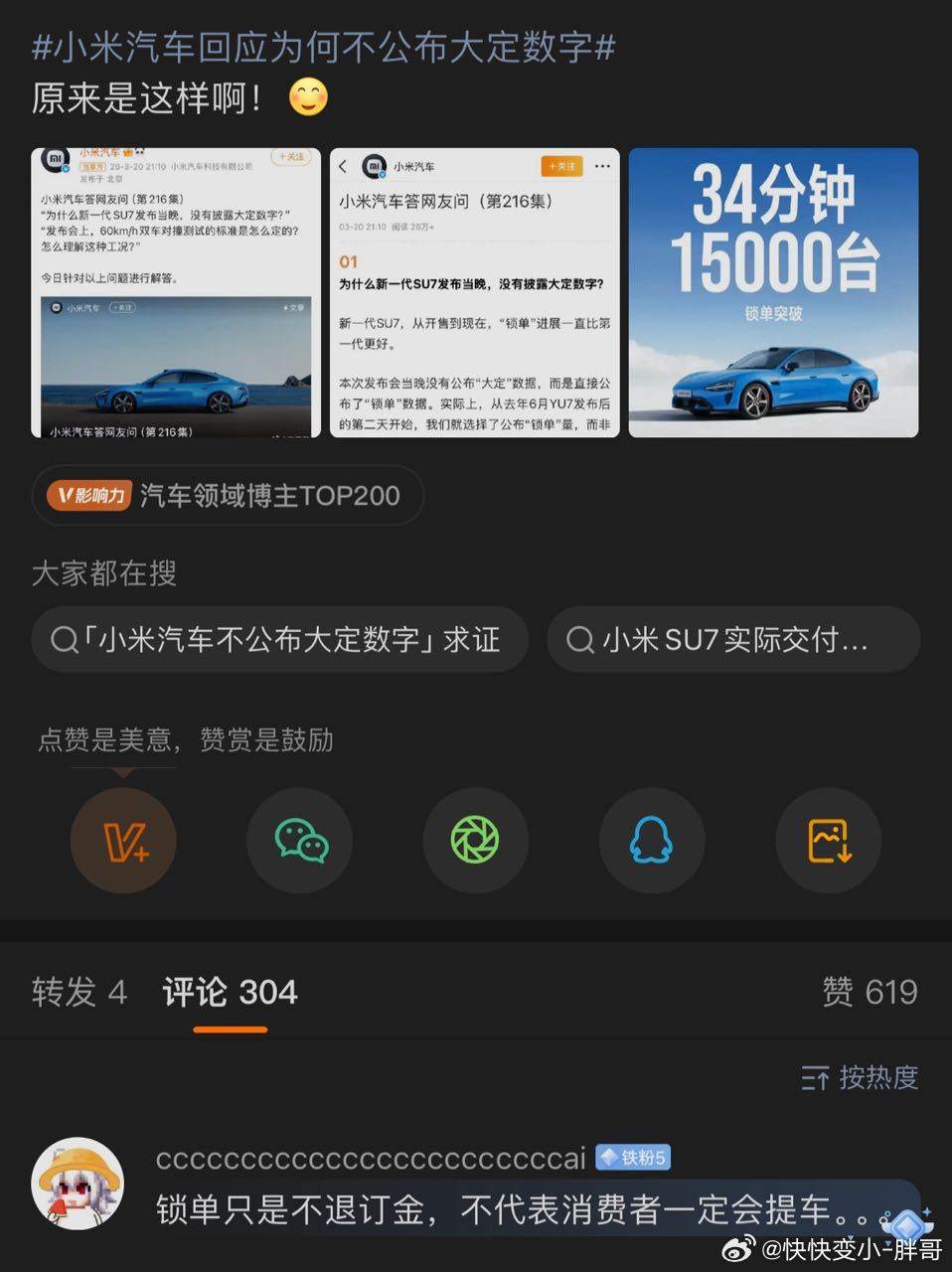
Task: Click the V影响力 汽车领域博主TOP200 badge
Action: (227, 495)
